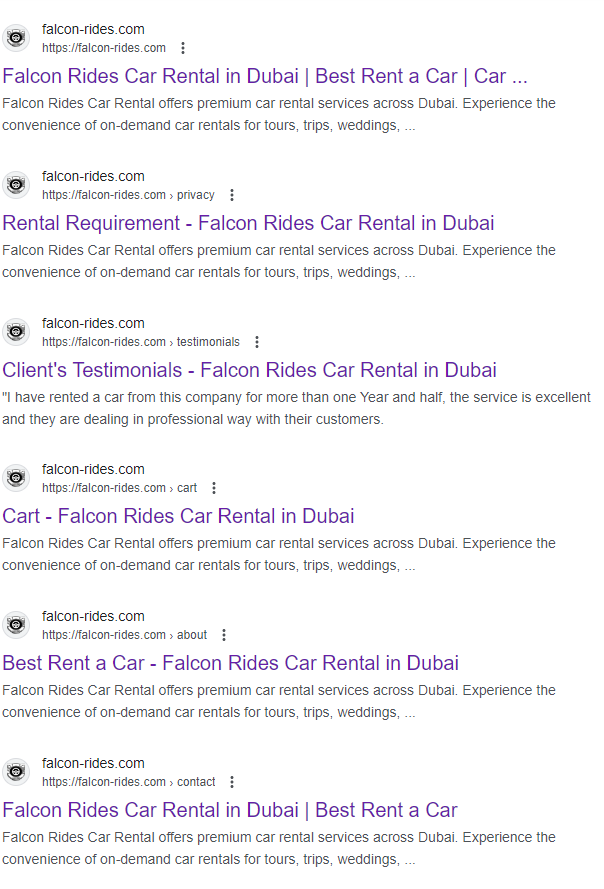Open more options for the cart result
This screenshot has width=604, height=889.
214,488
